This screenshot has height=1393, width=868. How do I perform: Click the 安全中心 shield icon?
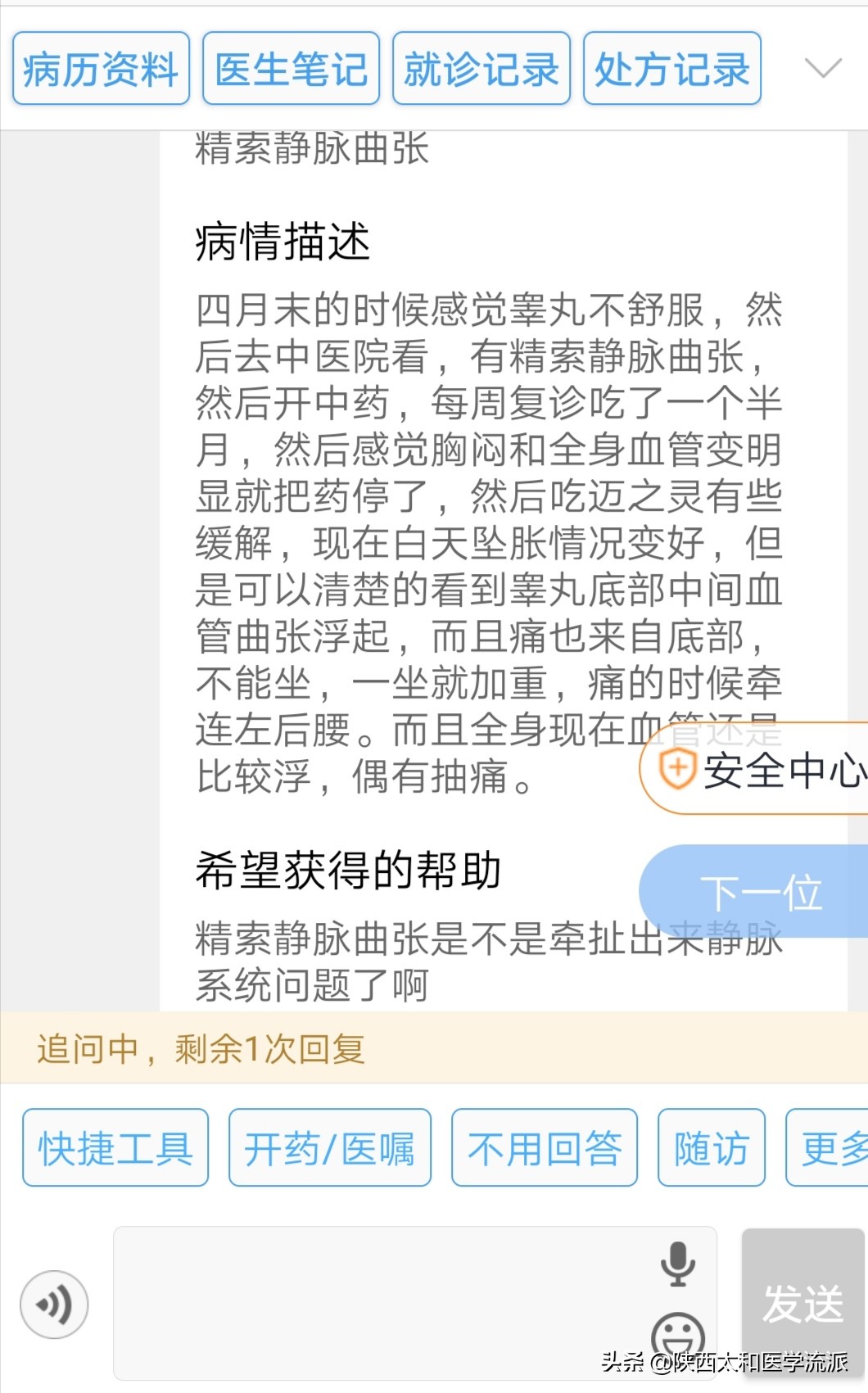(676, 767)
